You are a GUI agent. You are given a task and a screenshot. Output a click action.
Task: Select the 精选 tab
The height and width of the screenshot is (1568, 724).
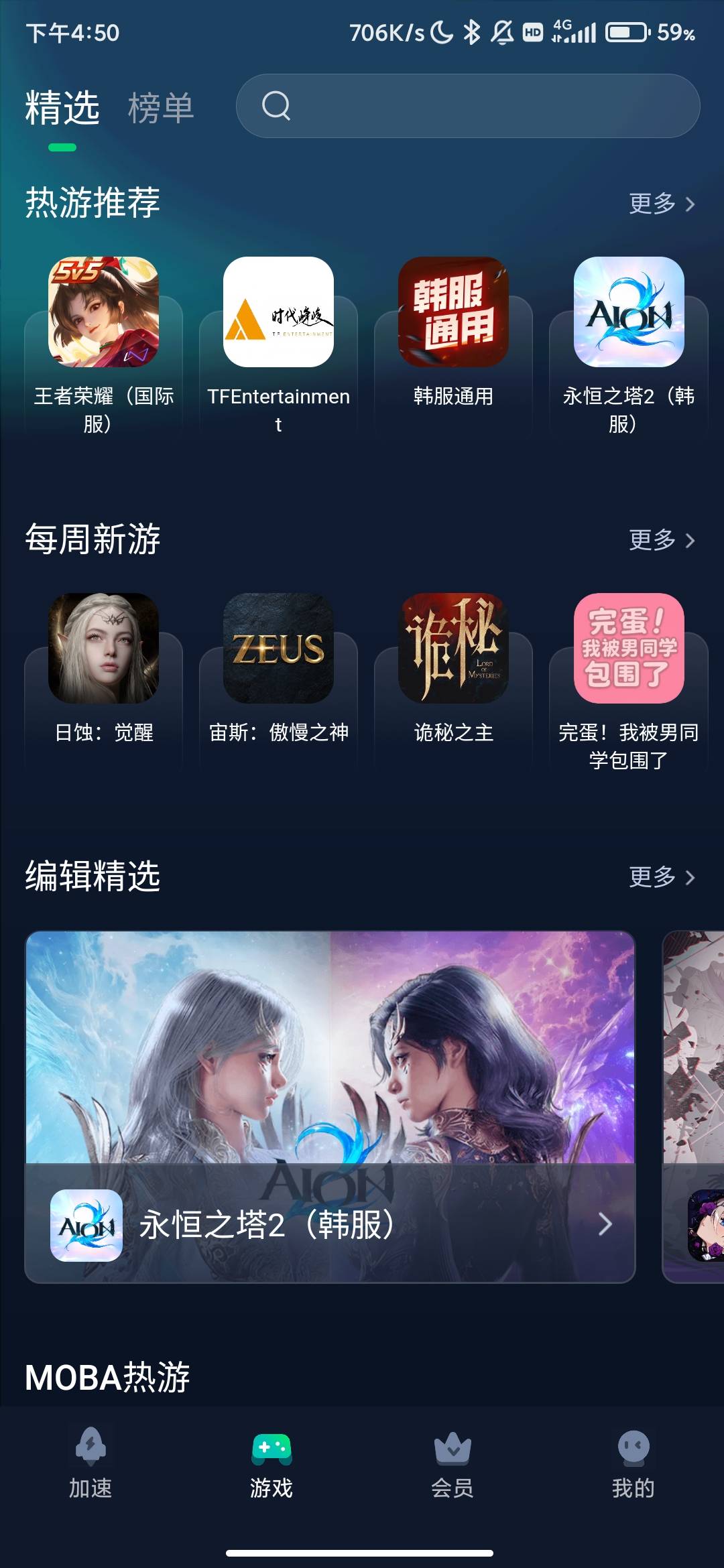(x=62, y=107)
